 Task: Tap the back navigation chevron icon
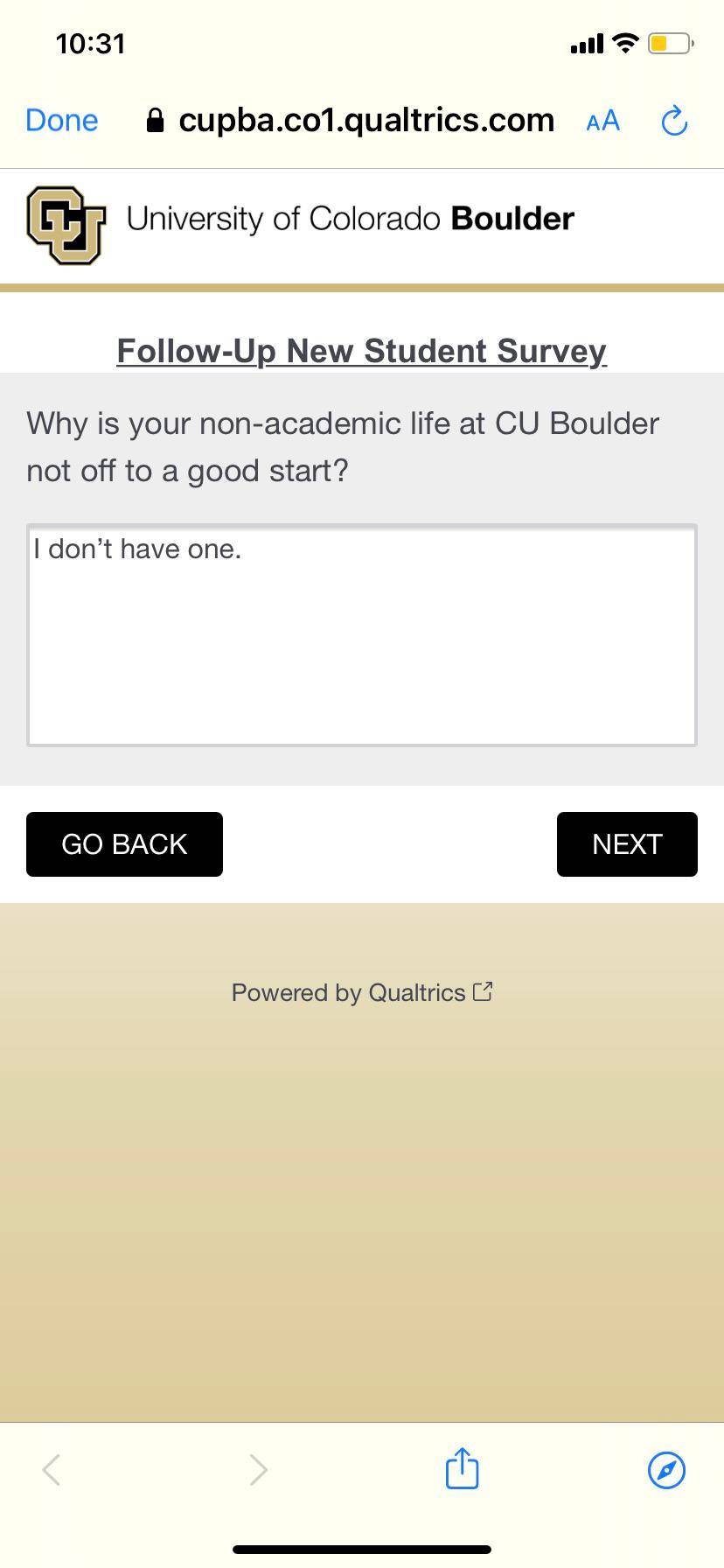[x=51, y=1469]
